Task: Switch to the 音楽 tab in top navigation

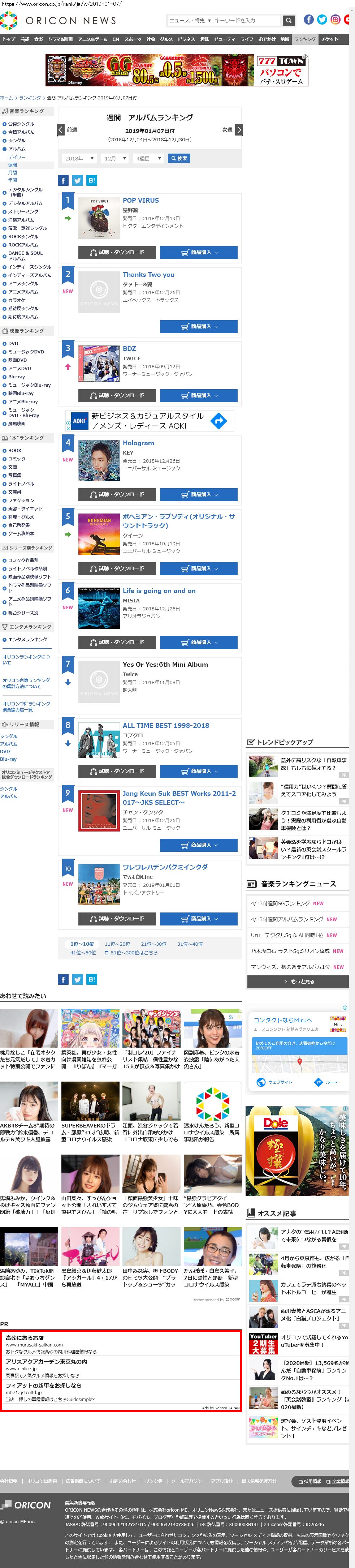Action: tap(38, 39)
